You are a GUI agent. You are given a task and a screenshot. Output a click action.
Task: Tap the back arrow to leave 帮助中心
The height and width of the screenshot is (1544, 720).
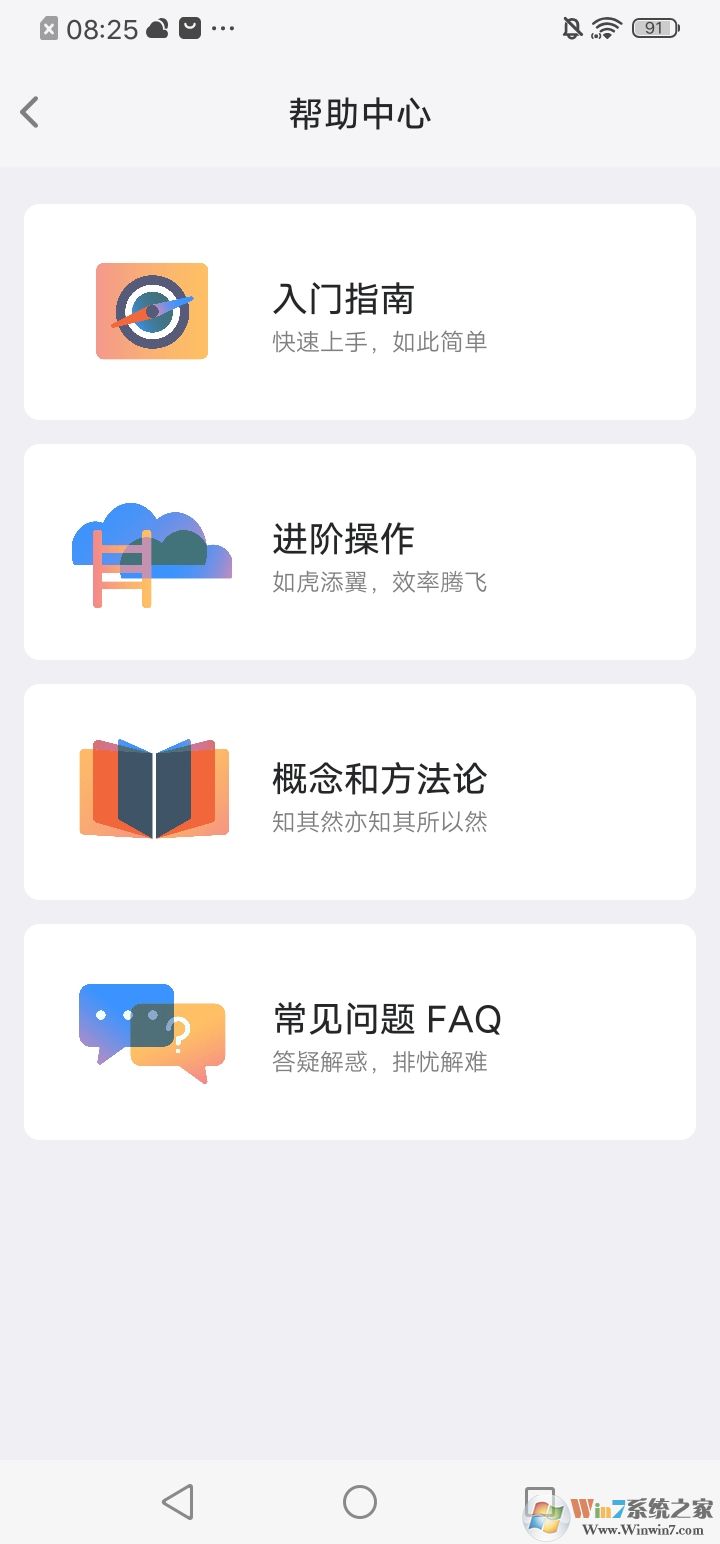pos(28,112)
